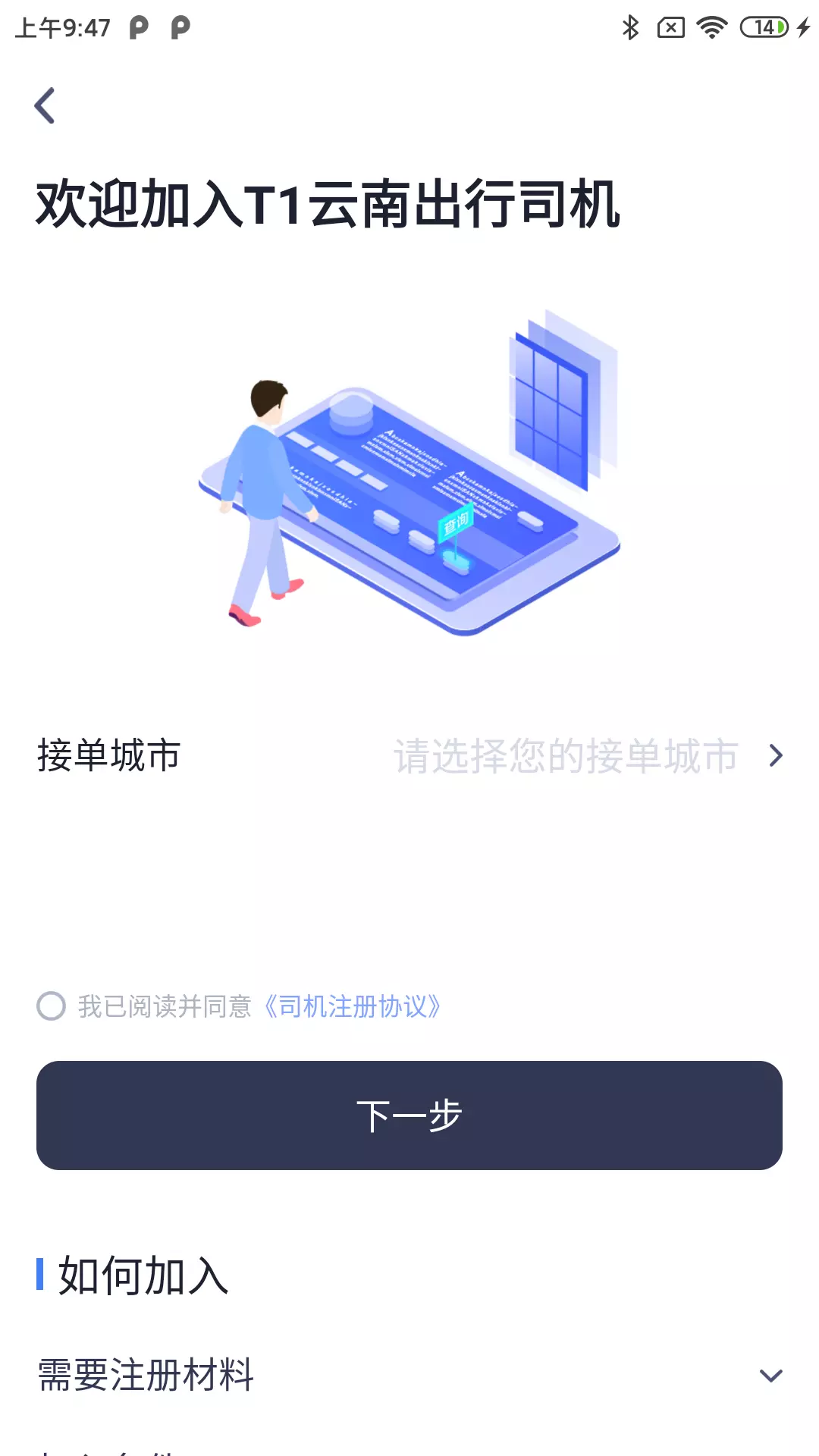The height and width of the screenshot is (1456, 819).
Task: Open the 接单城市 city picker
Action: 409,755
